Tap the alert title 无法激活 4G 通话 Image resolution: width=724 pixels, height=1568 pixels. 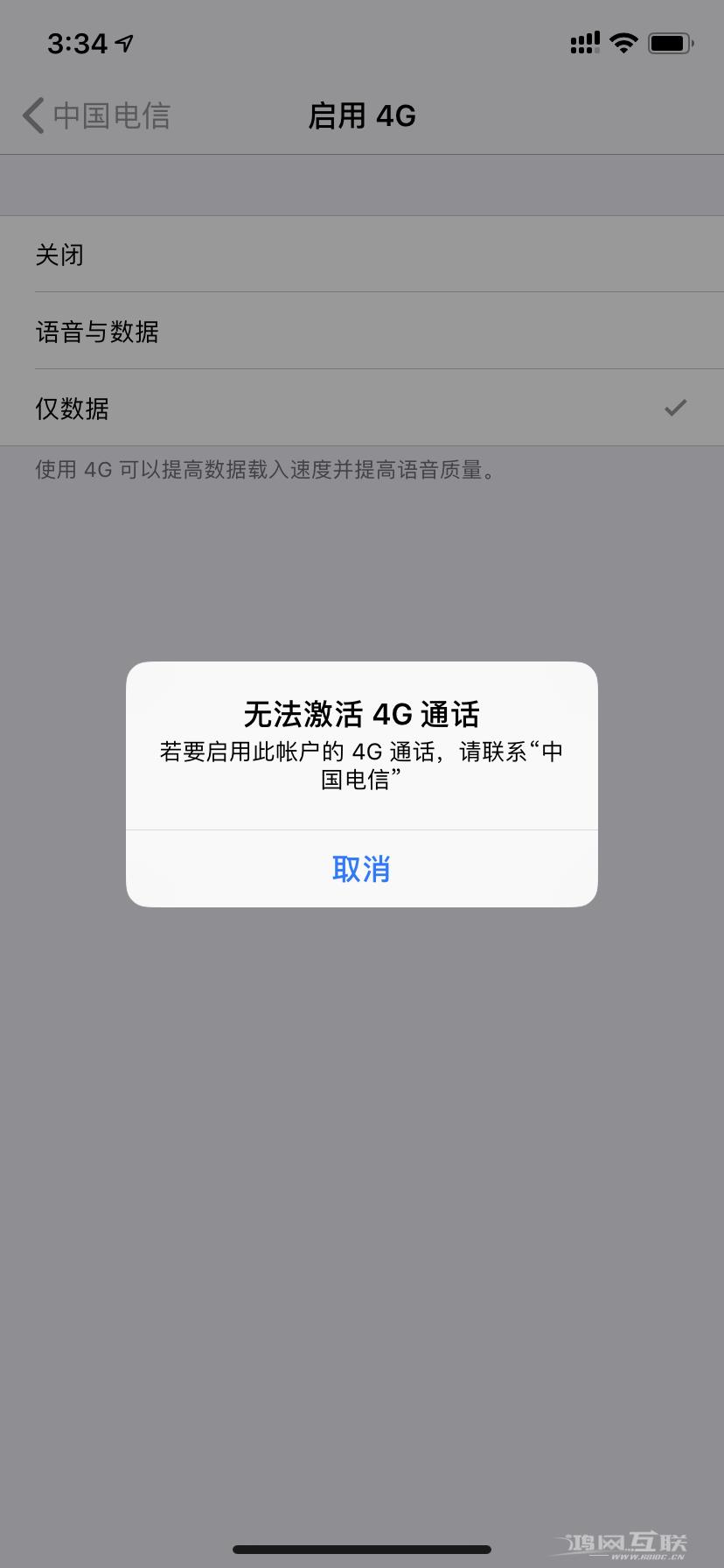(x=361, y=715)
